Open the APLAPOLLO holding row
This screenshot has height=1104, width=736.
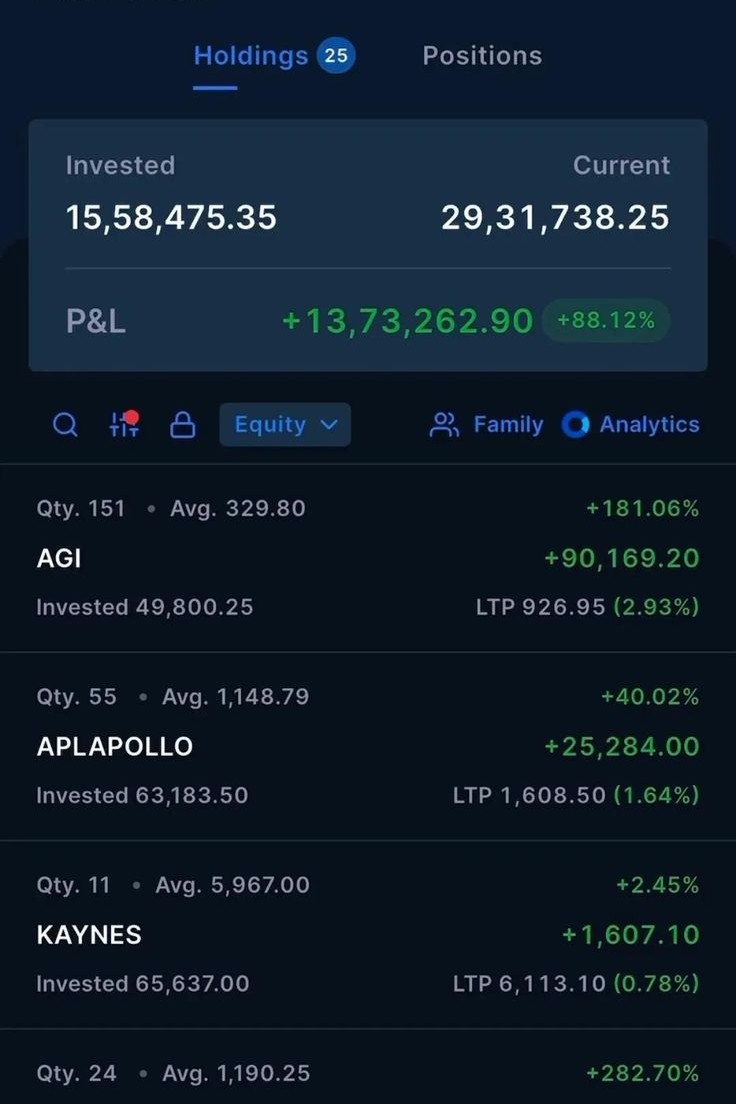point(368,746)
